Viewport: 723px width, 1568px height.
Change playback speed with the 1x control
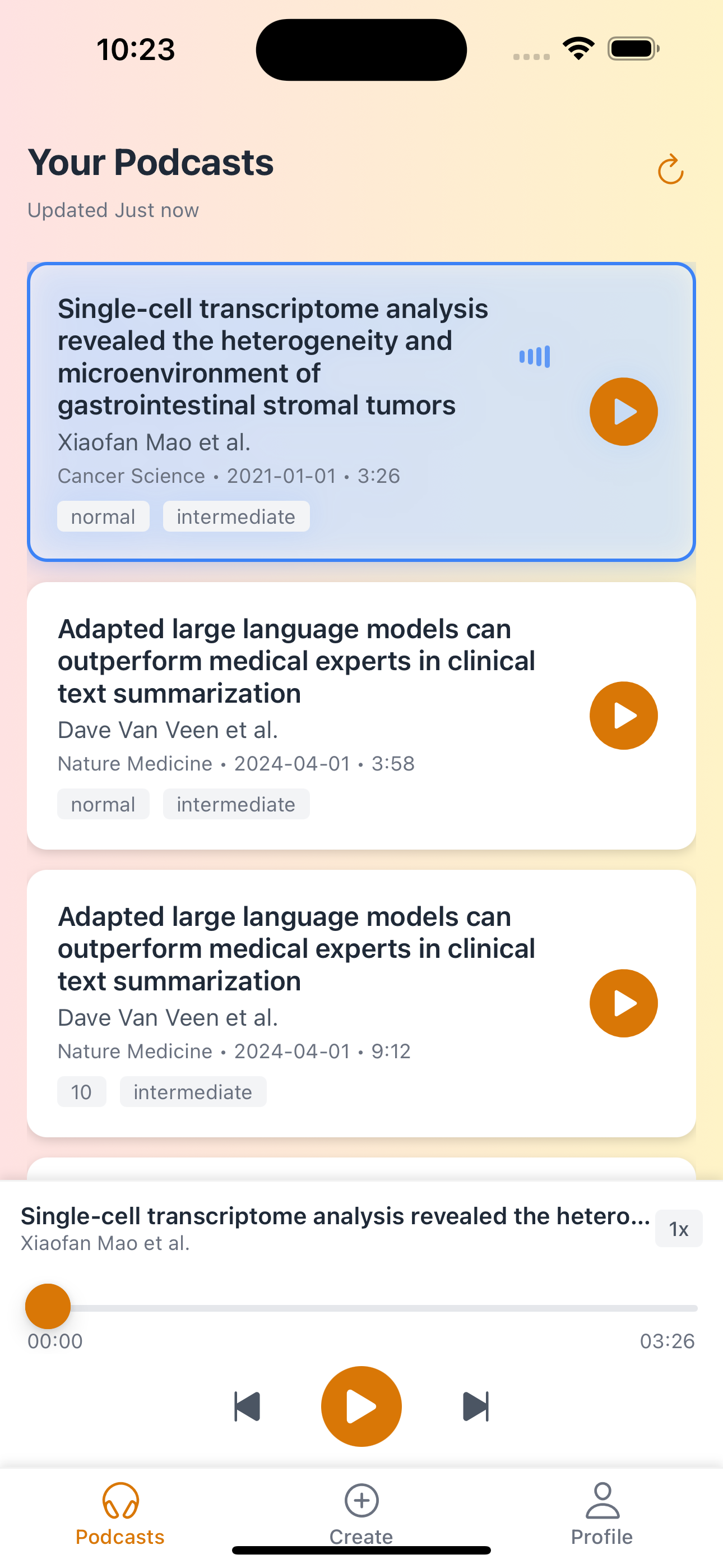(x=678, y=1229)
